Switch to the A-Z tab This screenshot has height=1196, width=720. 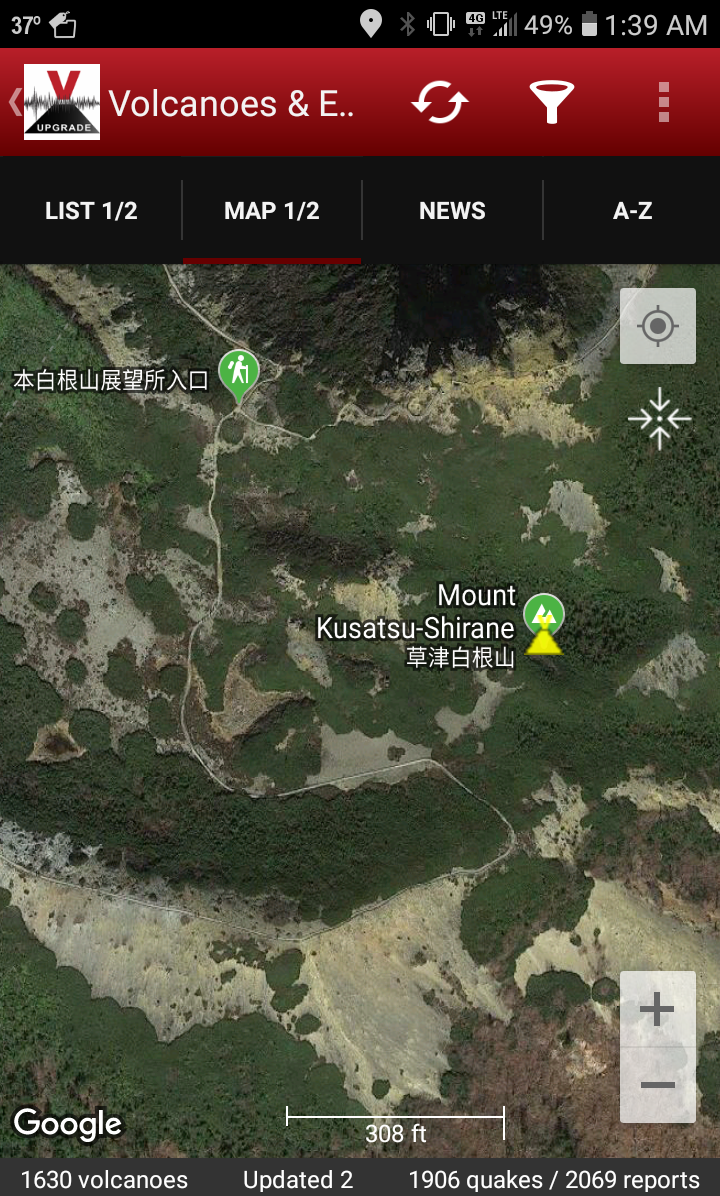coord(632,211)
